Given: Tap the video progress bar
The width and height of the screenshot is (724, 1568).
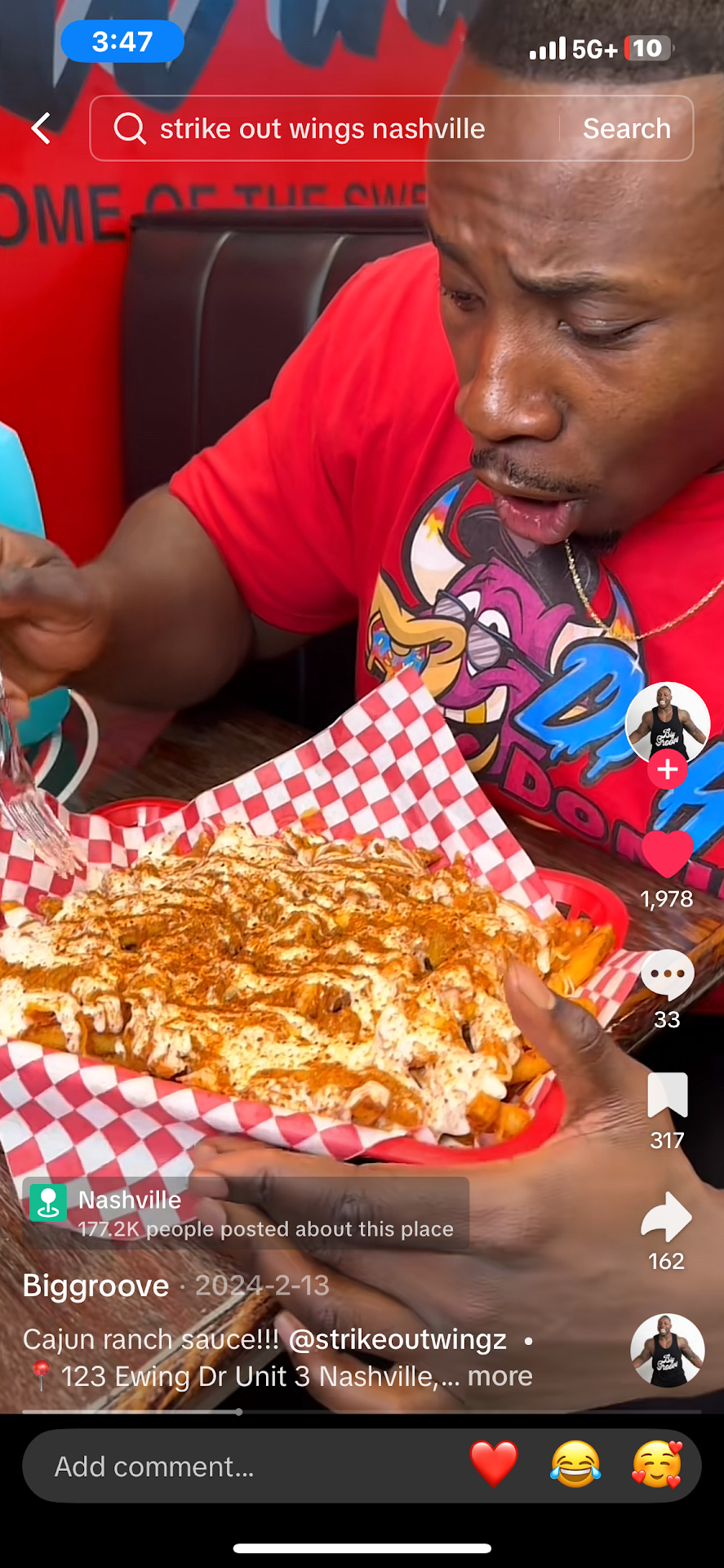Looking at the screenshot, I should 362,1411.
